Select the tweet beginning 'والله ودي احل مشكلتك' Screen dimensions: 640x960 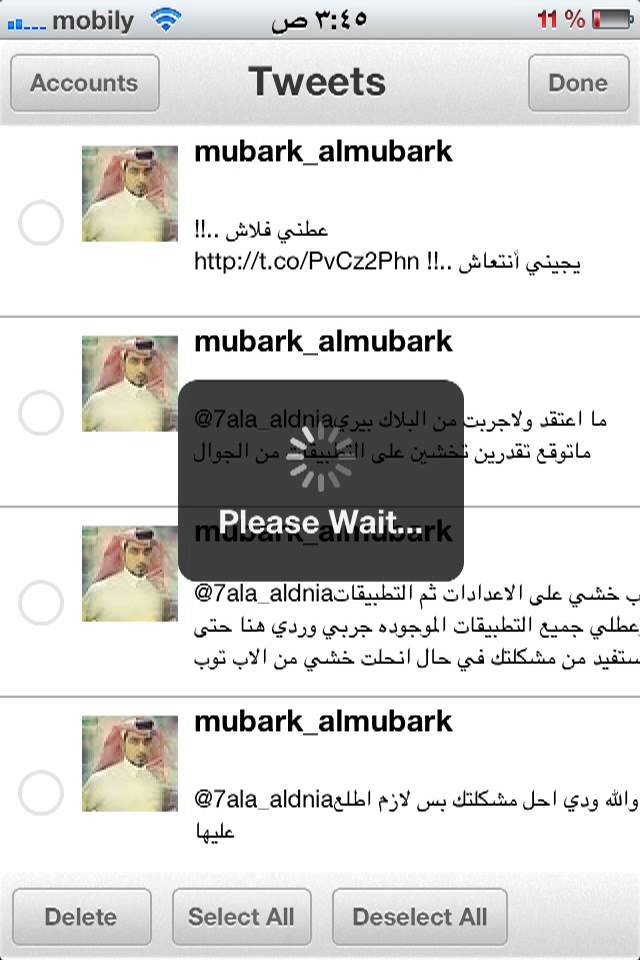(41, 795)
